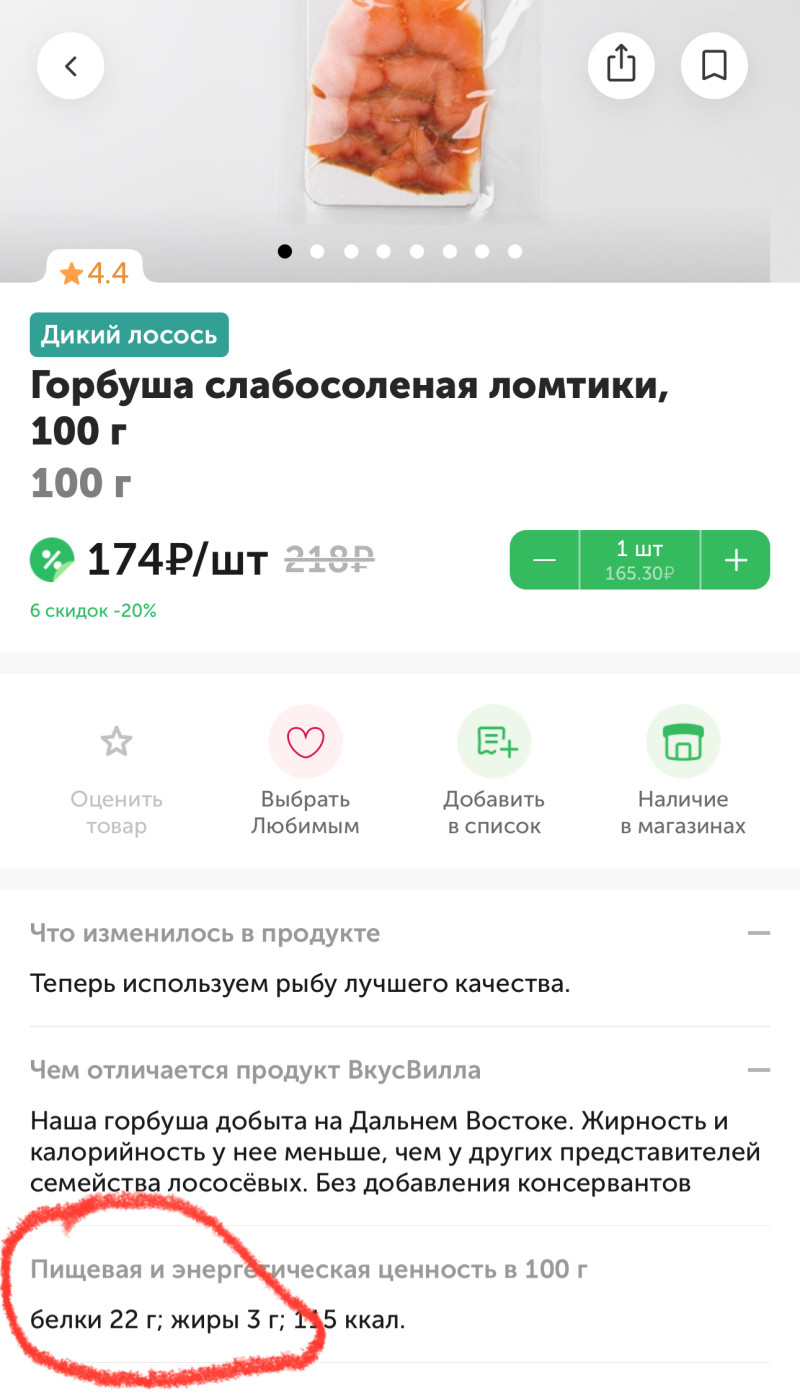Image resolution: width=800 pixels, height=1393 pixels.
Task: Increase quantity with the plus button
Action: click(x=736, y=560)
